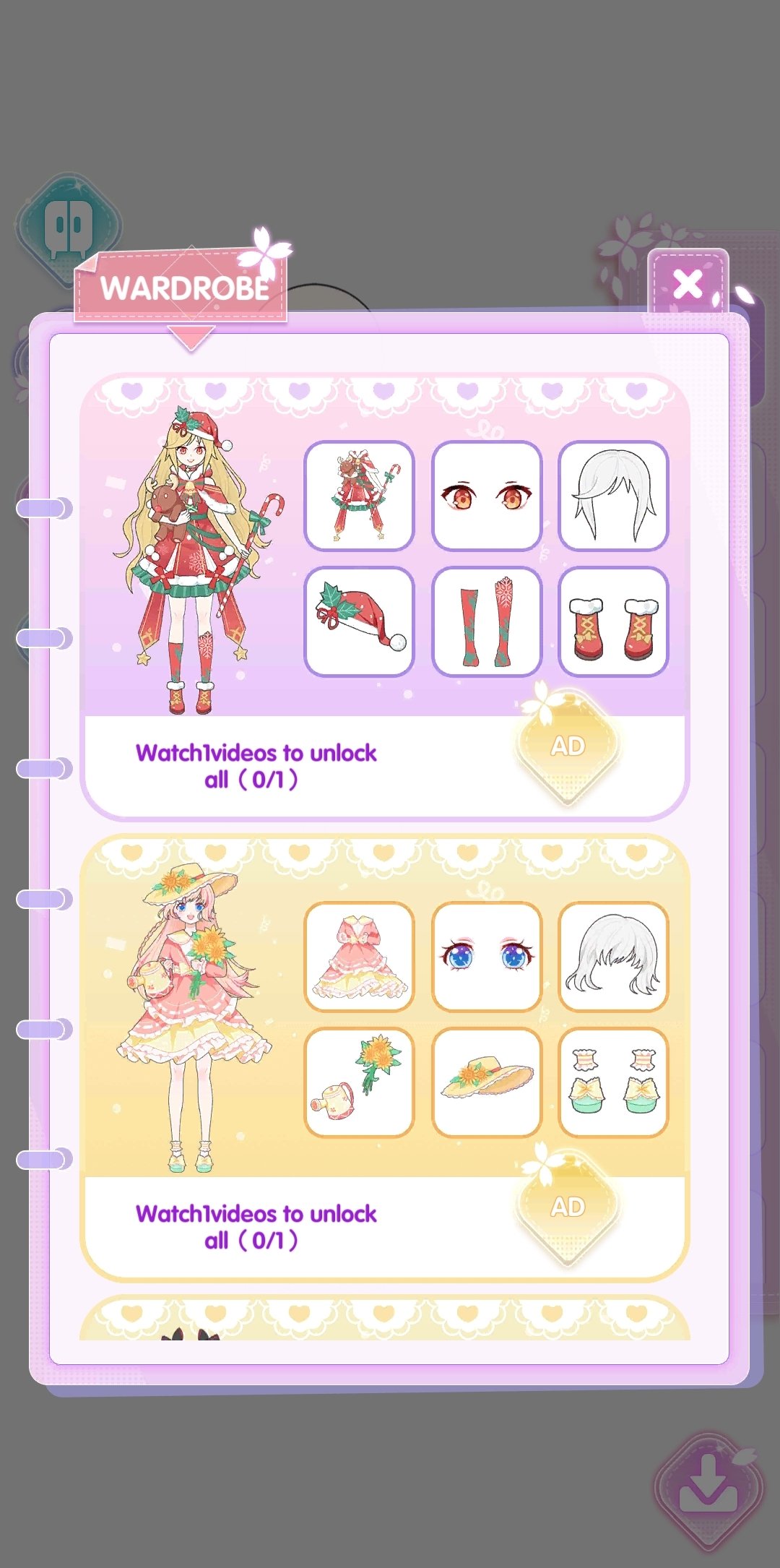
Task: Select the red snowflake stockings
Action: tap(487, 622)
